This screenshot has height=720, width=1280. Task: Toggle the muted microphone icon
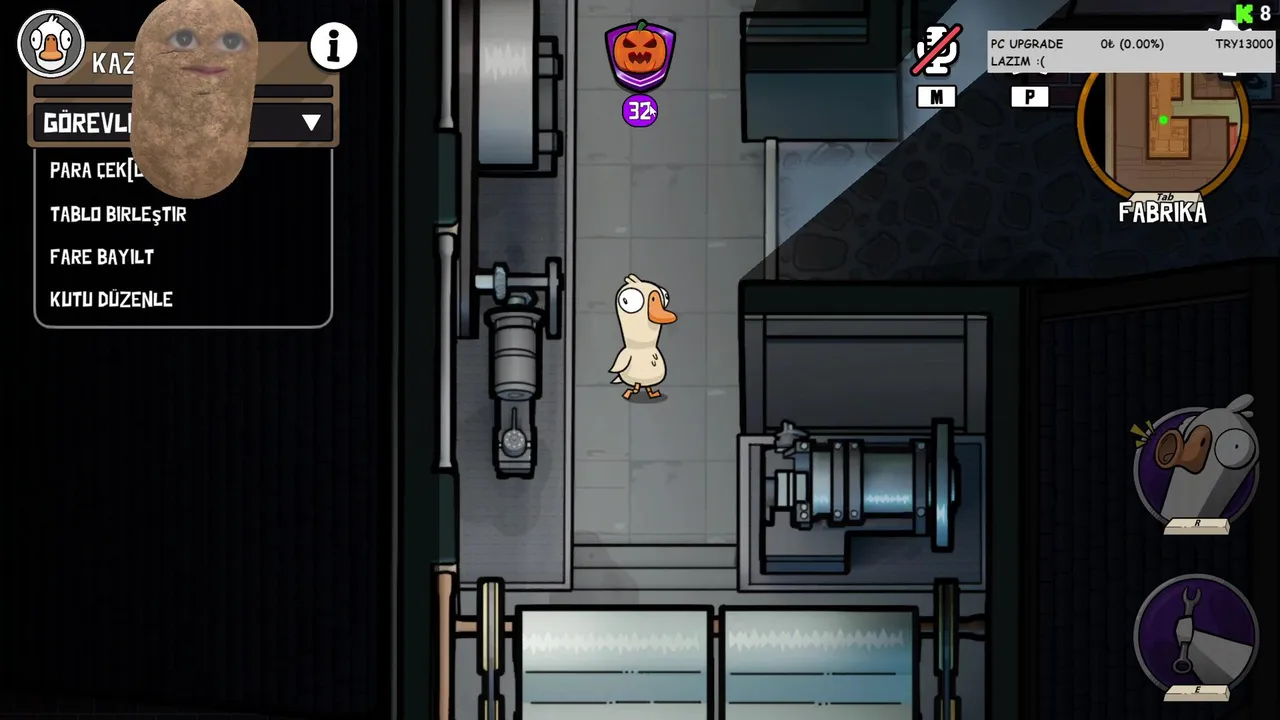click(x=936, y=50)
